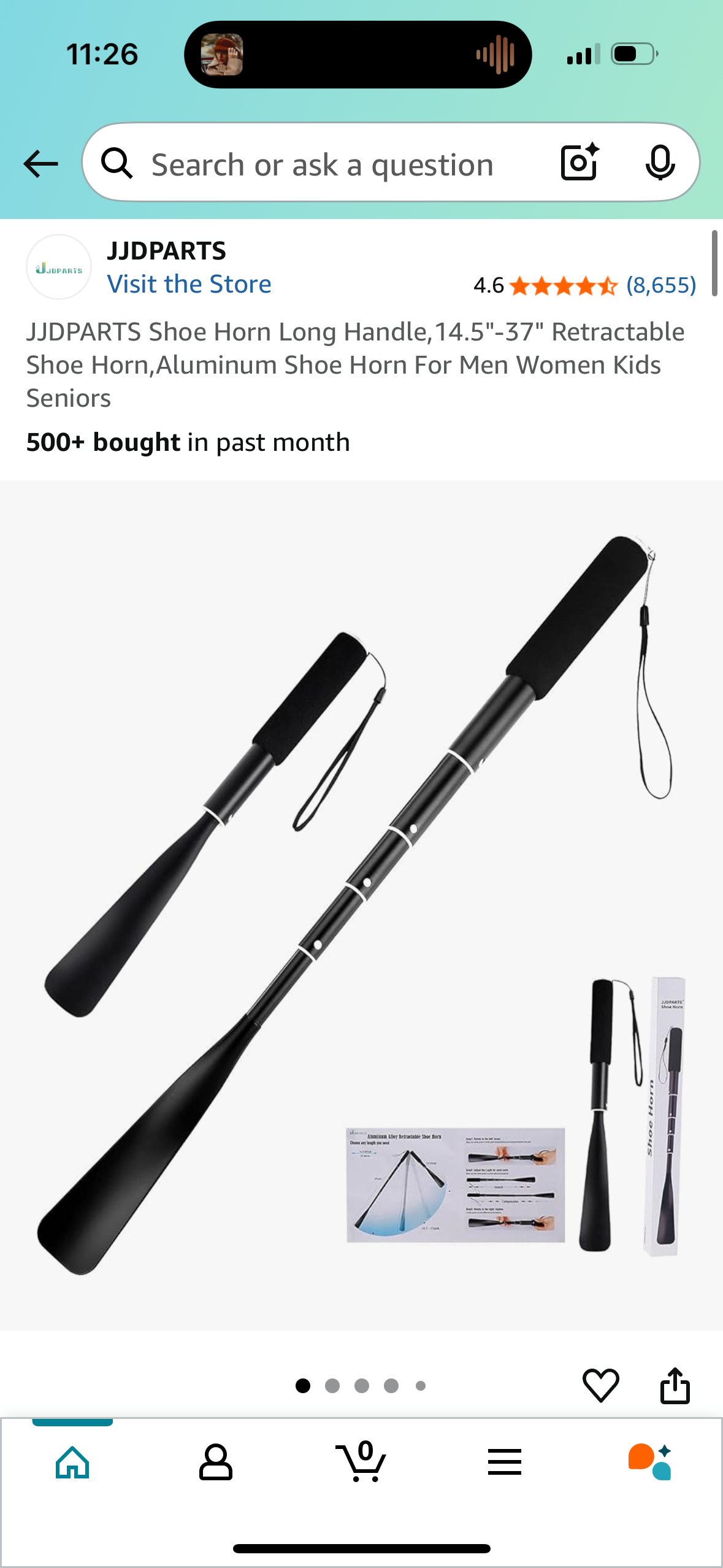Add this shoe horn to wish list
The width and height of the screenshot is (723, 1568).
tap(600, 1385)
